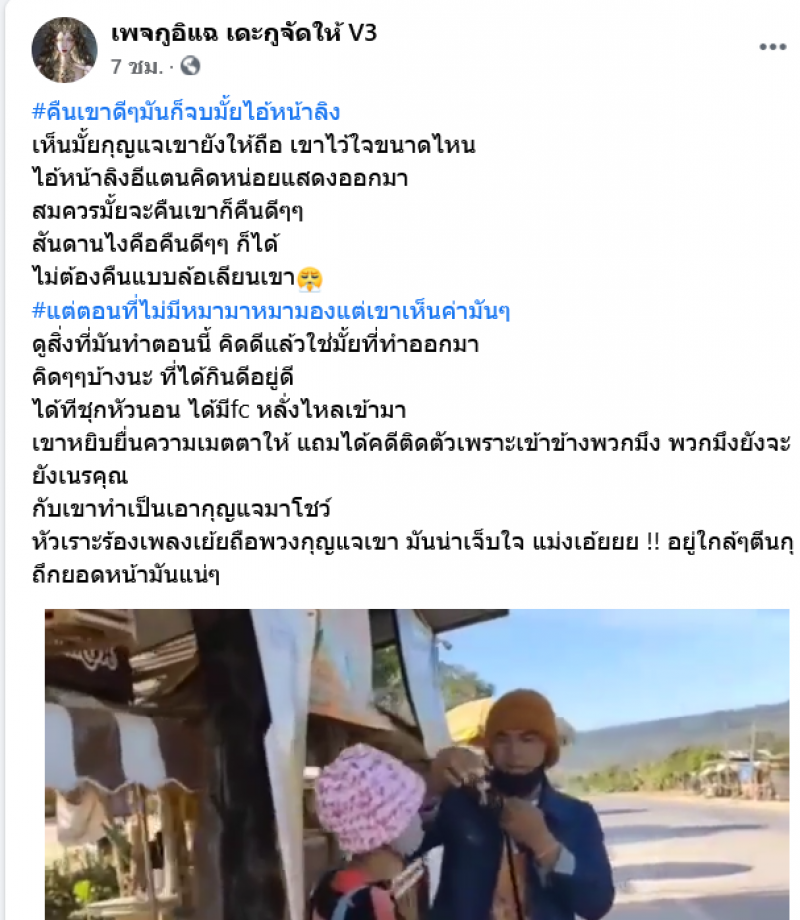Image resolution: width=800 pixels, height=920 pixels.
Task: Open the เพจกูอิแฉ เดะกูจัดให้ V3 page name
Action: (x=244, y=34)
